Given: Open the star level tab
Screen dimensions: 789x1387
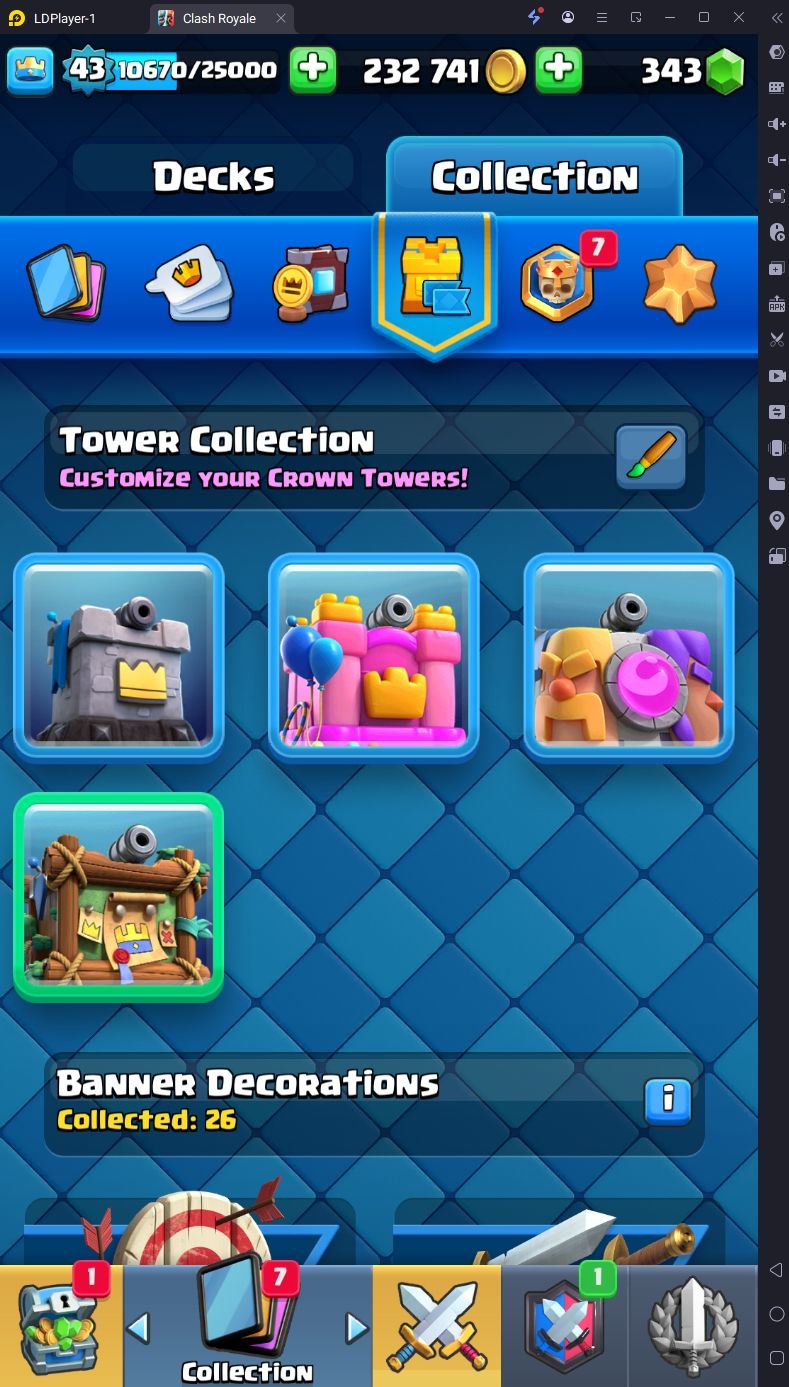Looking at the screenshot, I should 680,284.
